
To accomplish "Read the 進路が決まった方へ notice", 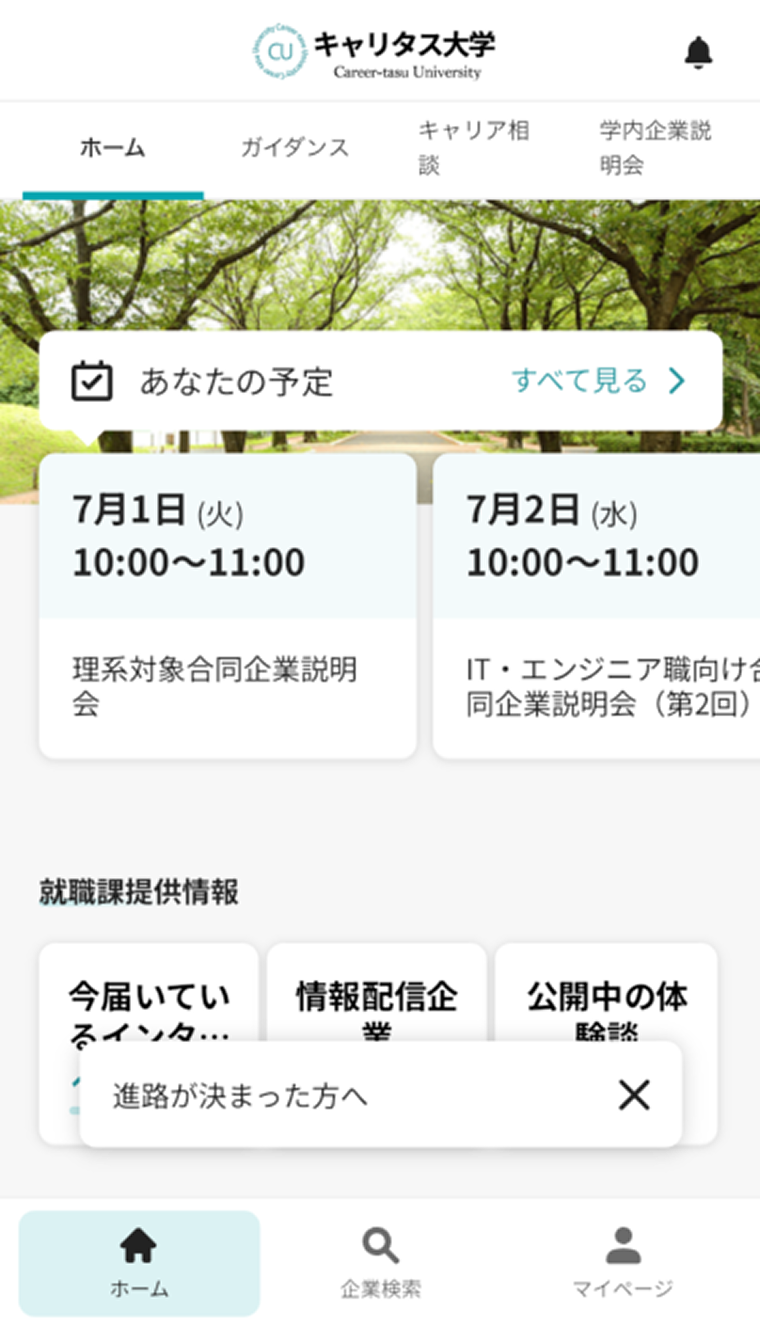I will click(300, 1096).
